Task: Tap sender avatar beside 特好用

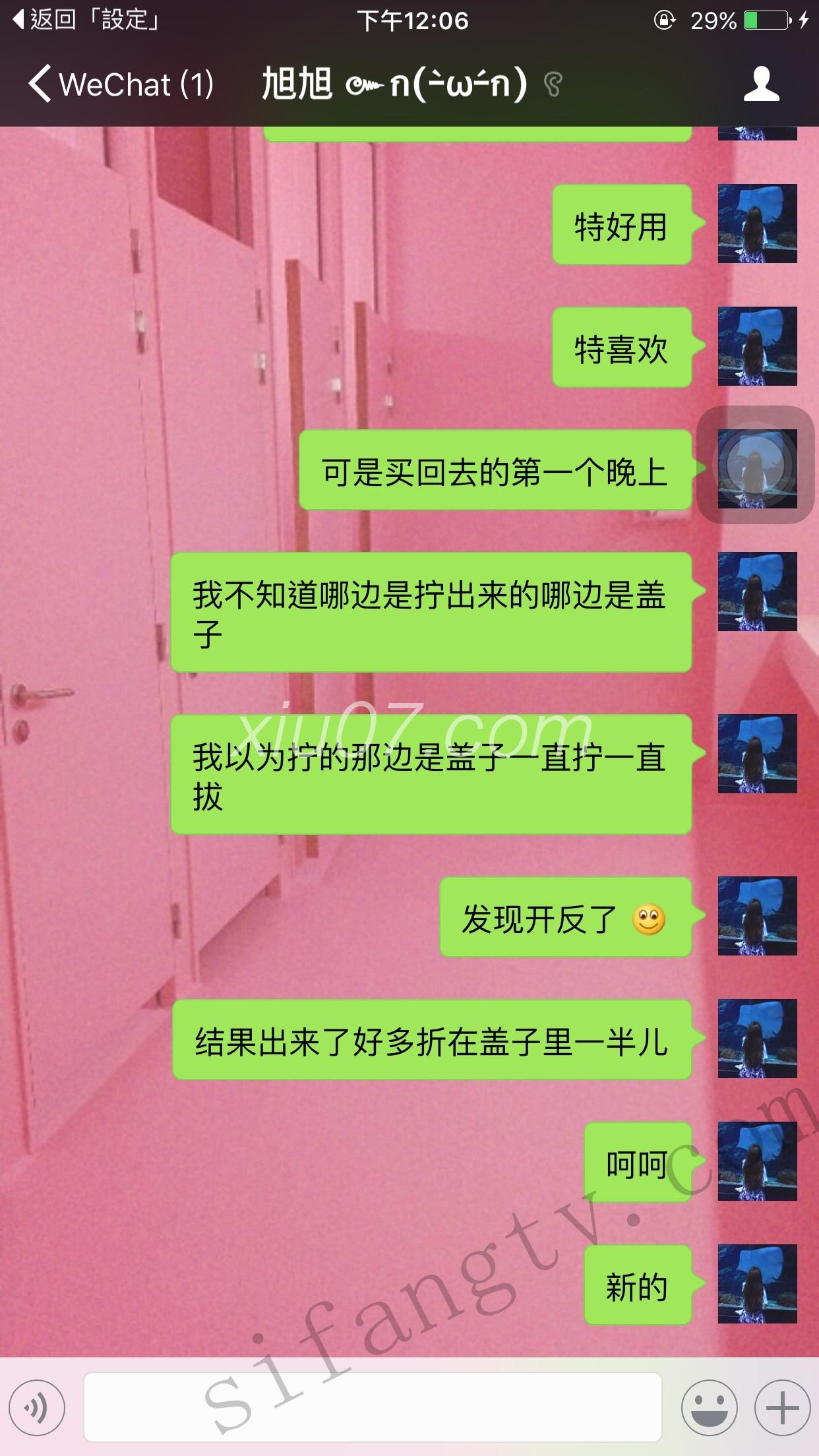Action: [757, 224]
